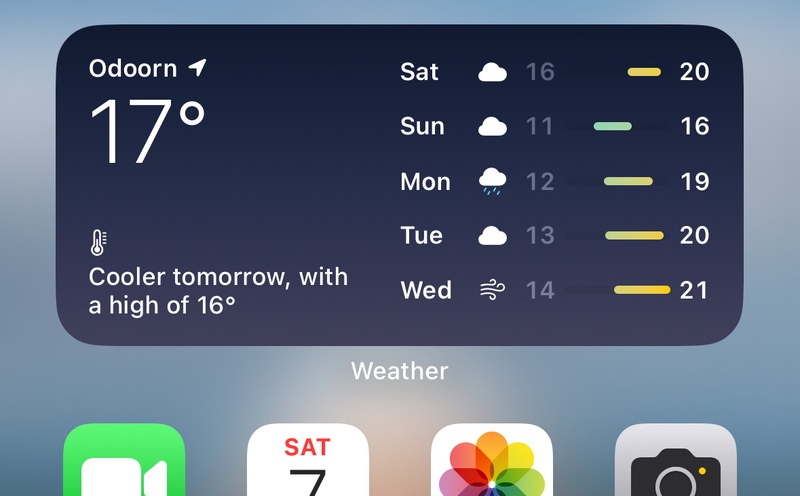Open the Weather widget for Odoorn

click(x=400, y=185)
